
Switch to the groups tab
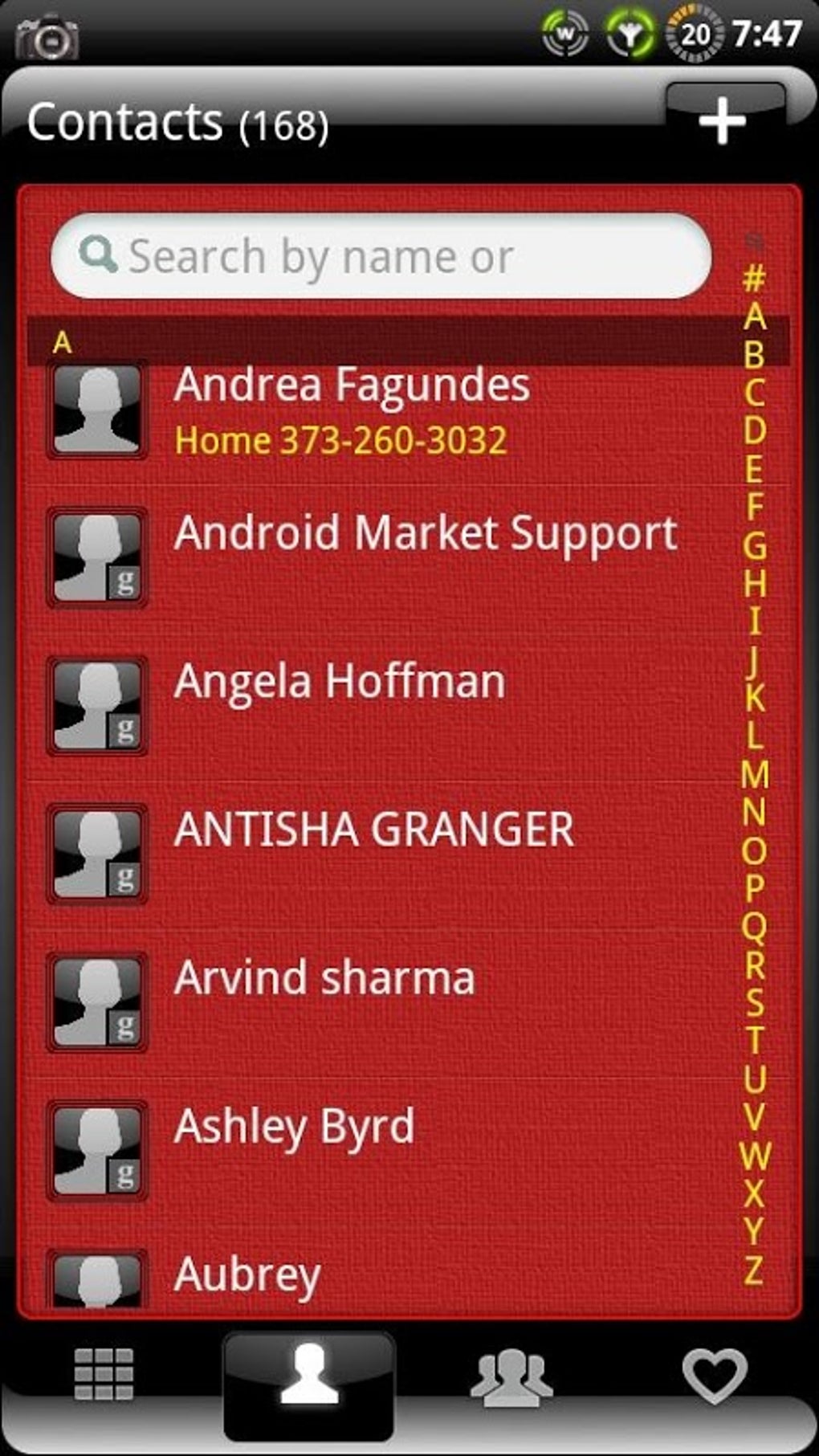(x=511, y=1376)
